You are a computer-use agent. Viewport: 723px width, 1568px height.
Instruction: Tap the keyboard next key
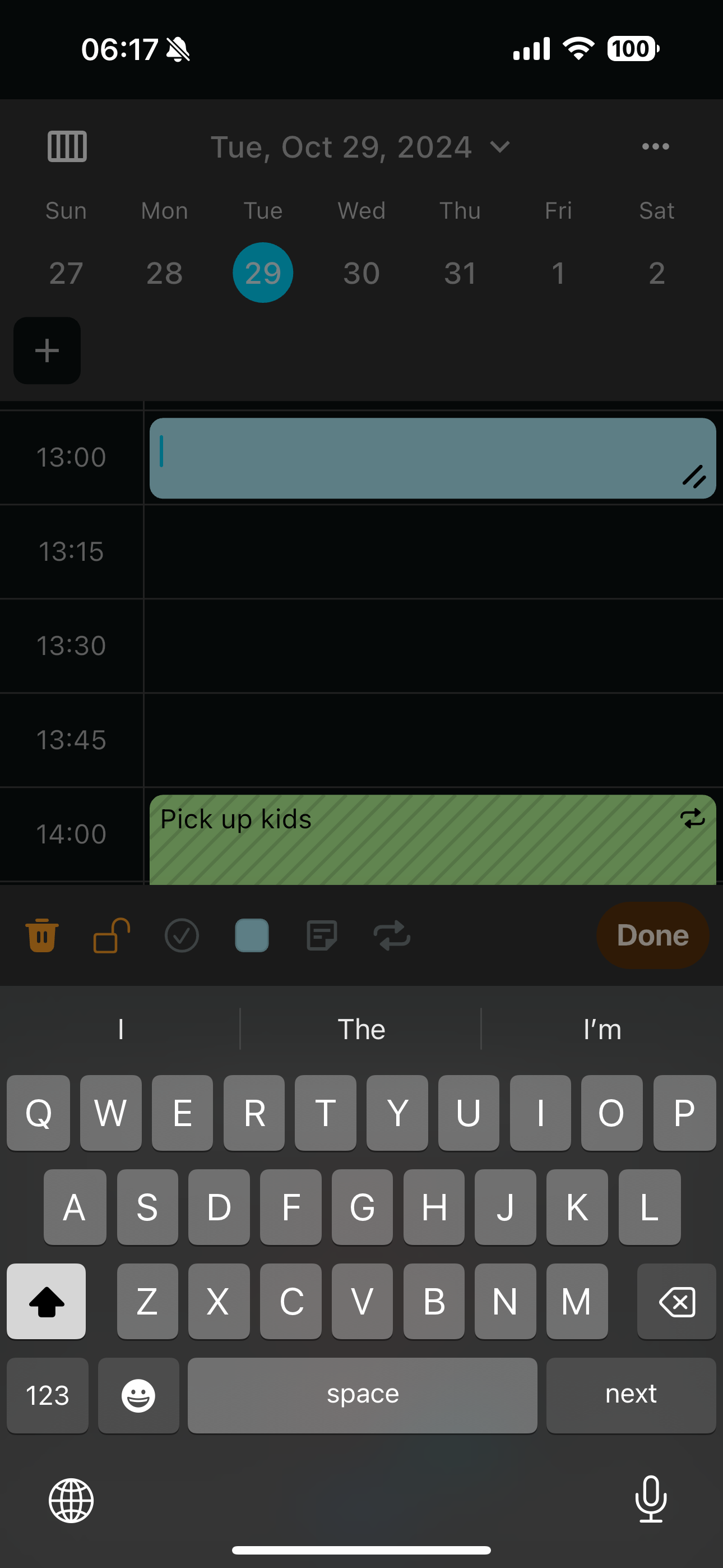(631, 1395)
